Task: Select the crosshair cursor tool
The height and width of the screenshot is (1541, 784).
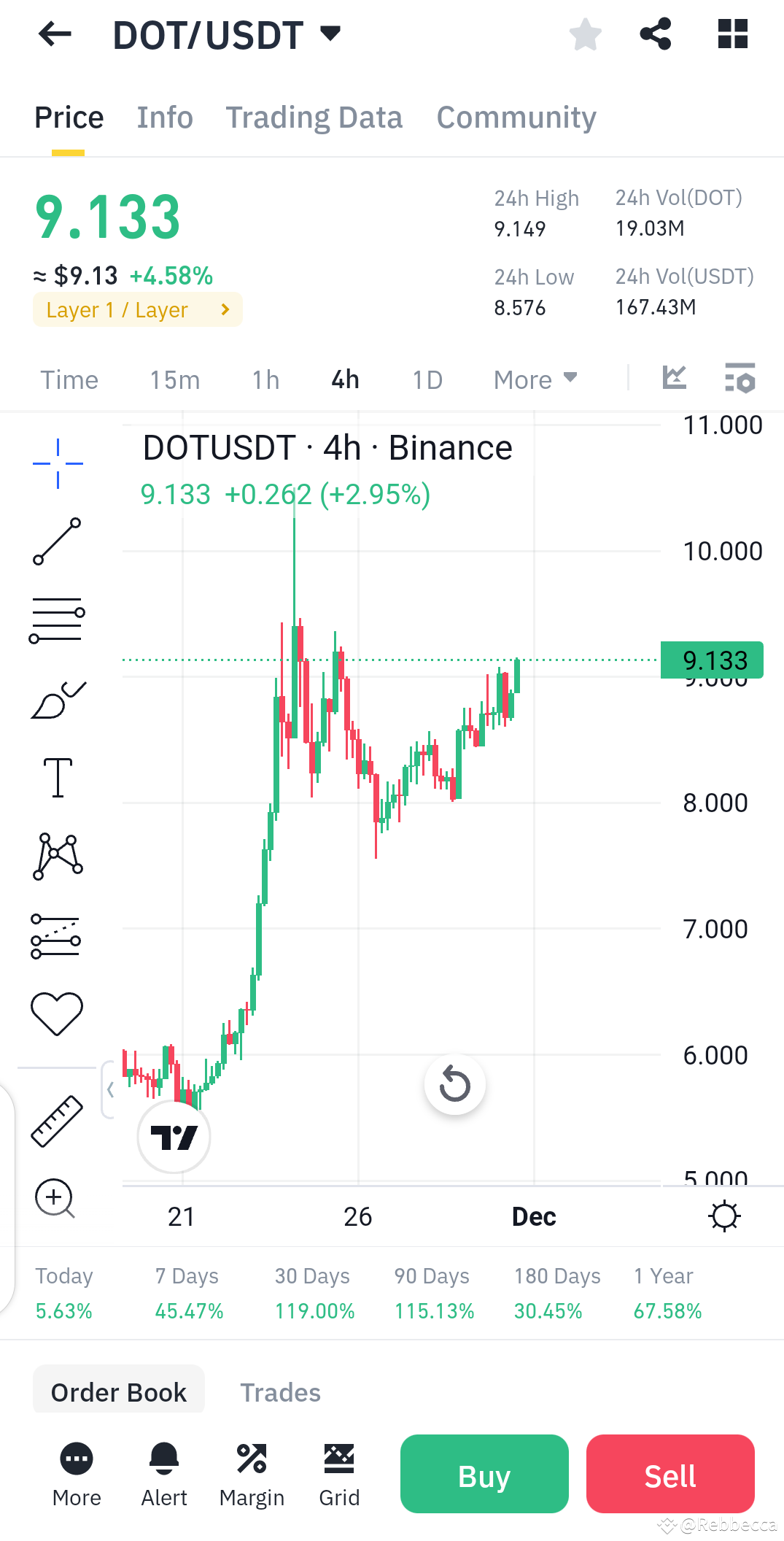Action: point(57,462)
